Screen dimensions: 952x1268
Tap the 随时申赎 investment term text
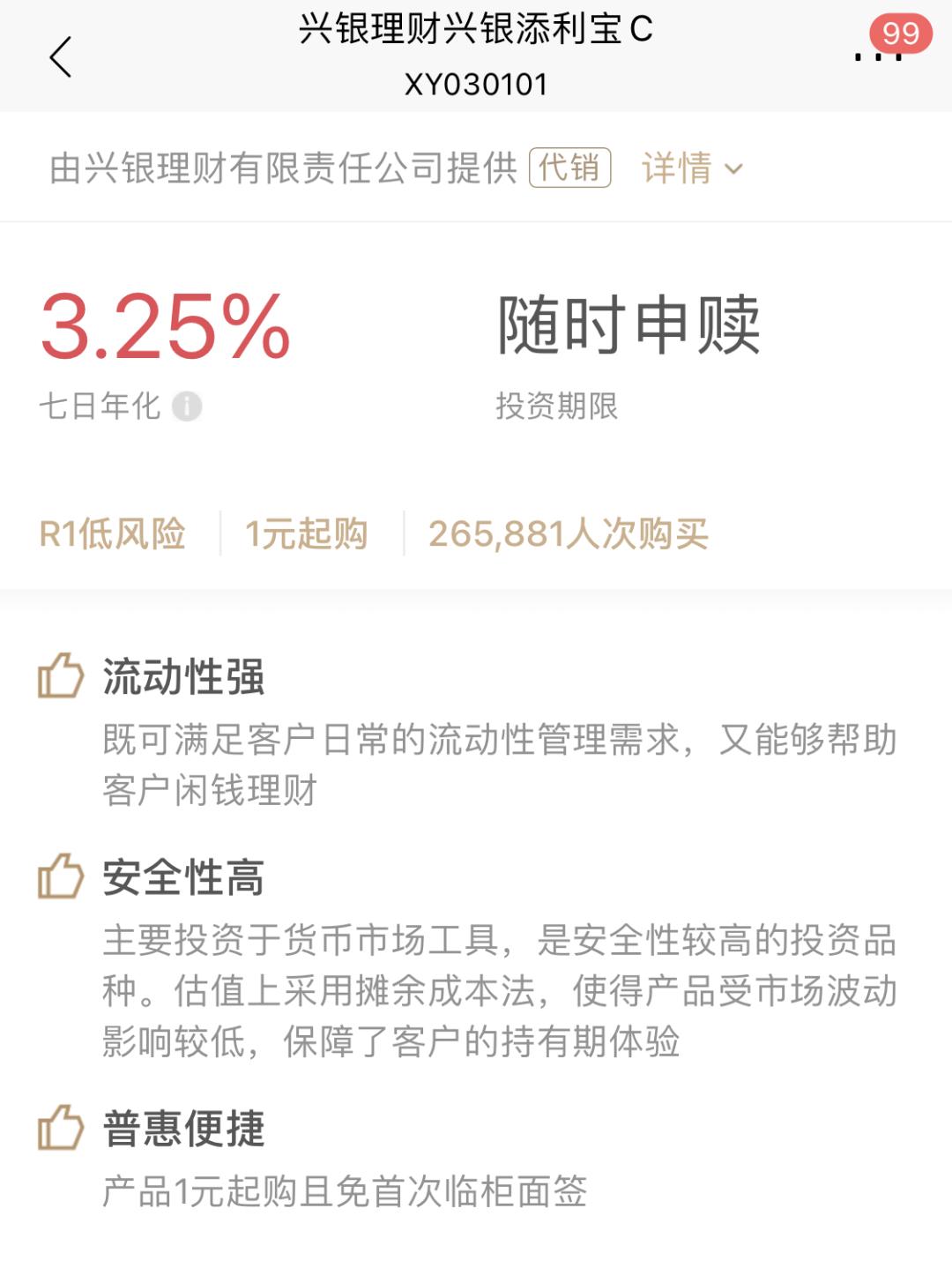coord(629,326)
